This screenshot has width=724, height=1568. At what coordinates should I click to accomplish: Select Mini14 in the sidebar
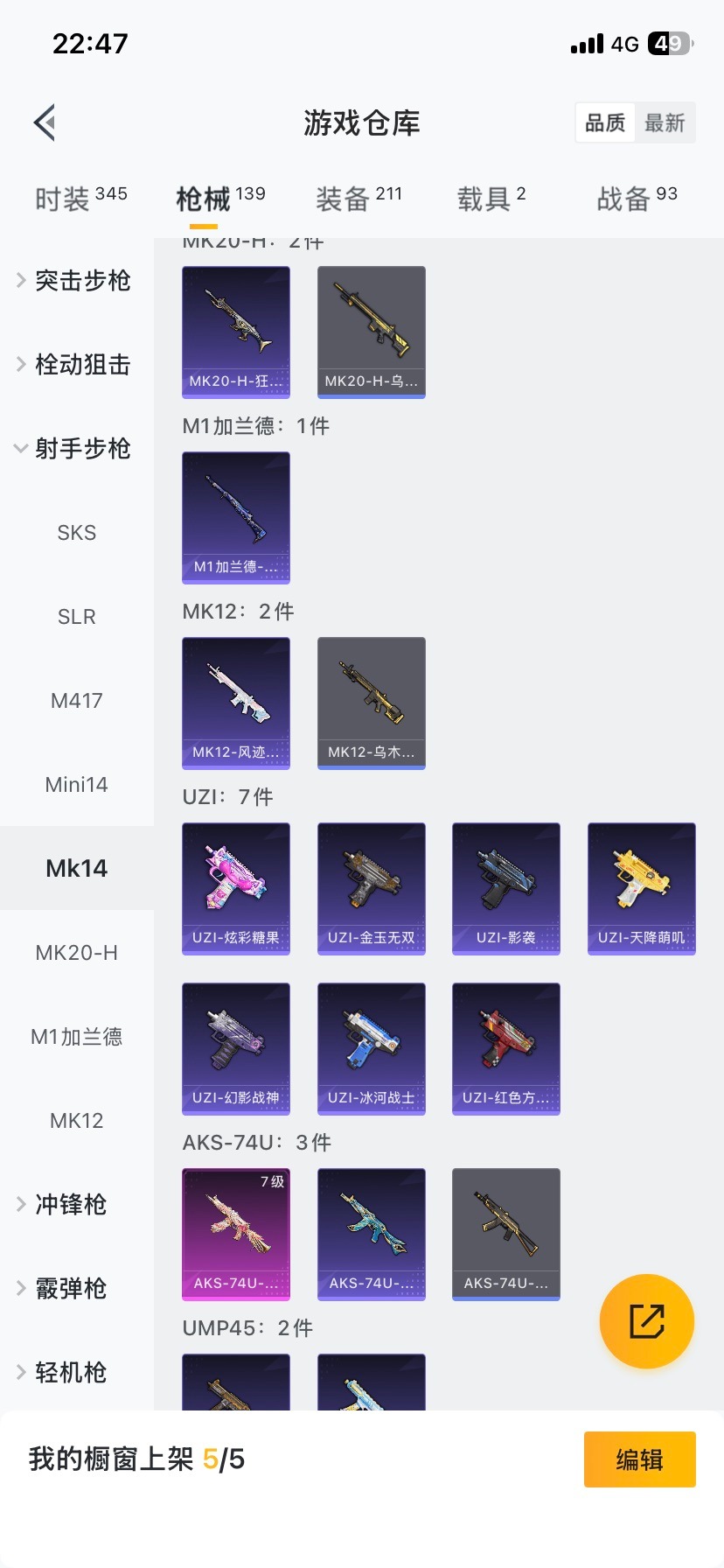click(x=76, y=784)
